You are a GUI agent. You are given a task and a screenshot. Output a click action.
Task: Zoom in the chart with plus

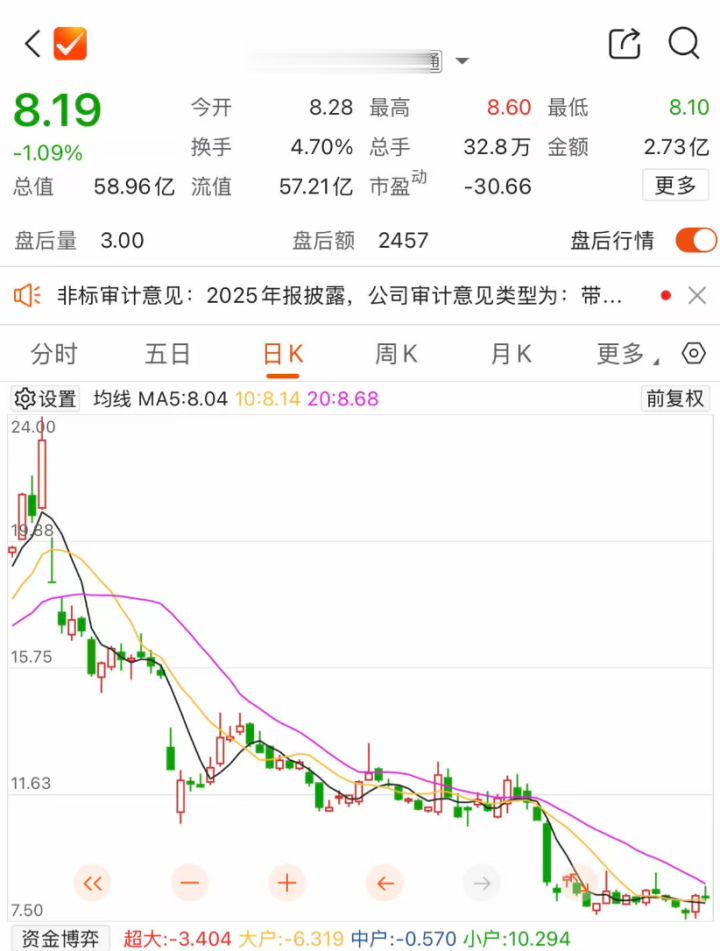coord(287,882)
